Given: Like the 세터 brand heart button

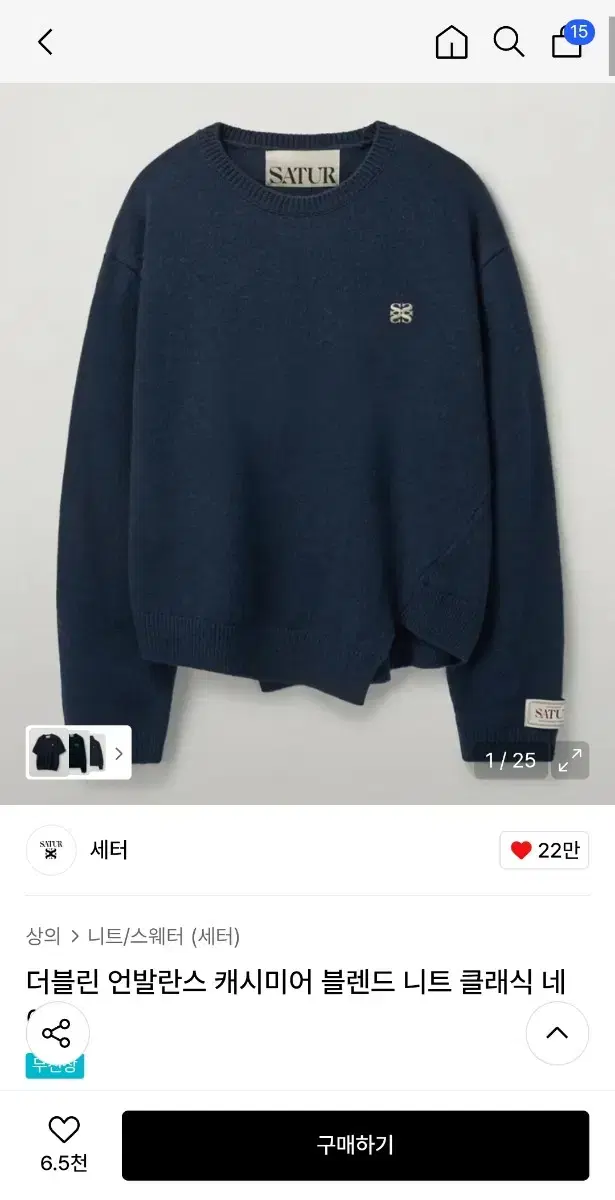Looking at the screenshot, I should (x=544, y=850).
